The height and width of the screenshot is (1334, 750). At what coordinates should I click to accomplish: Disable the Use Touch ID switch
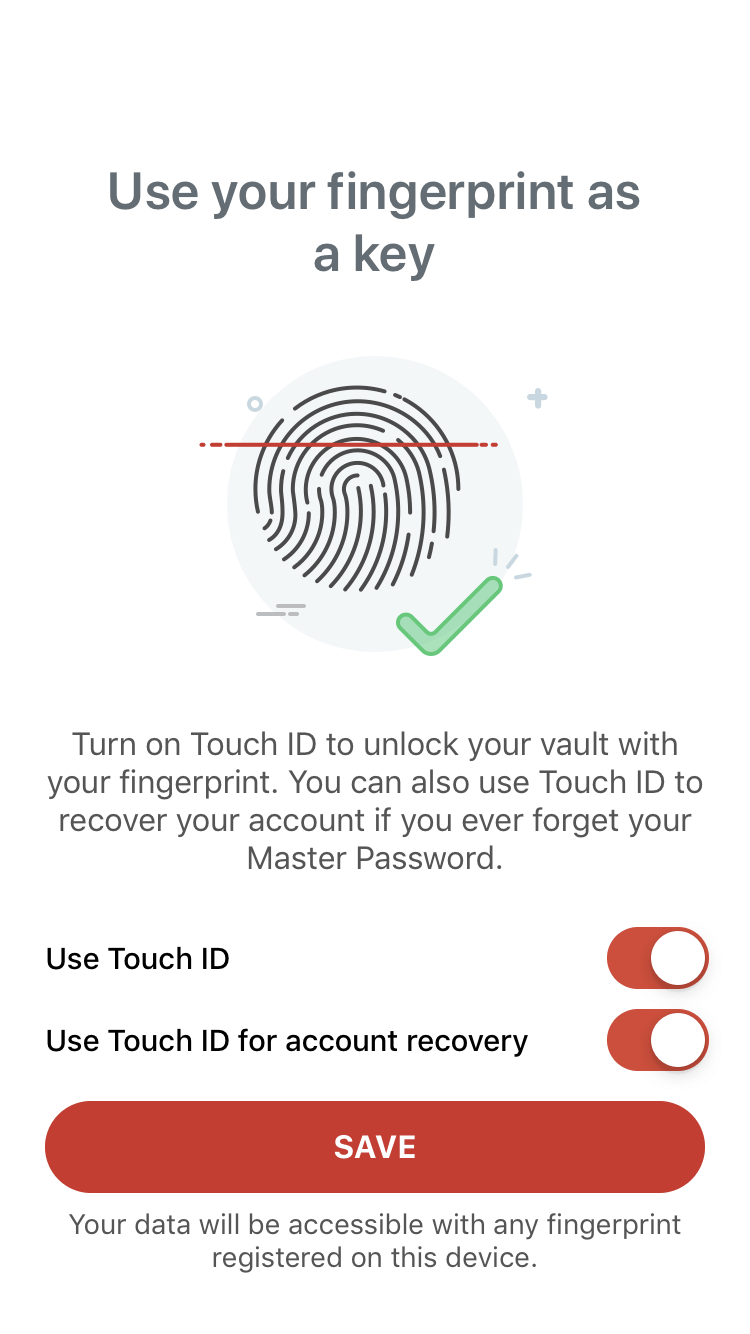(657, 958)
